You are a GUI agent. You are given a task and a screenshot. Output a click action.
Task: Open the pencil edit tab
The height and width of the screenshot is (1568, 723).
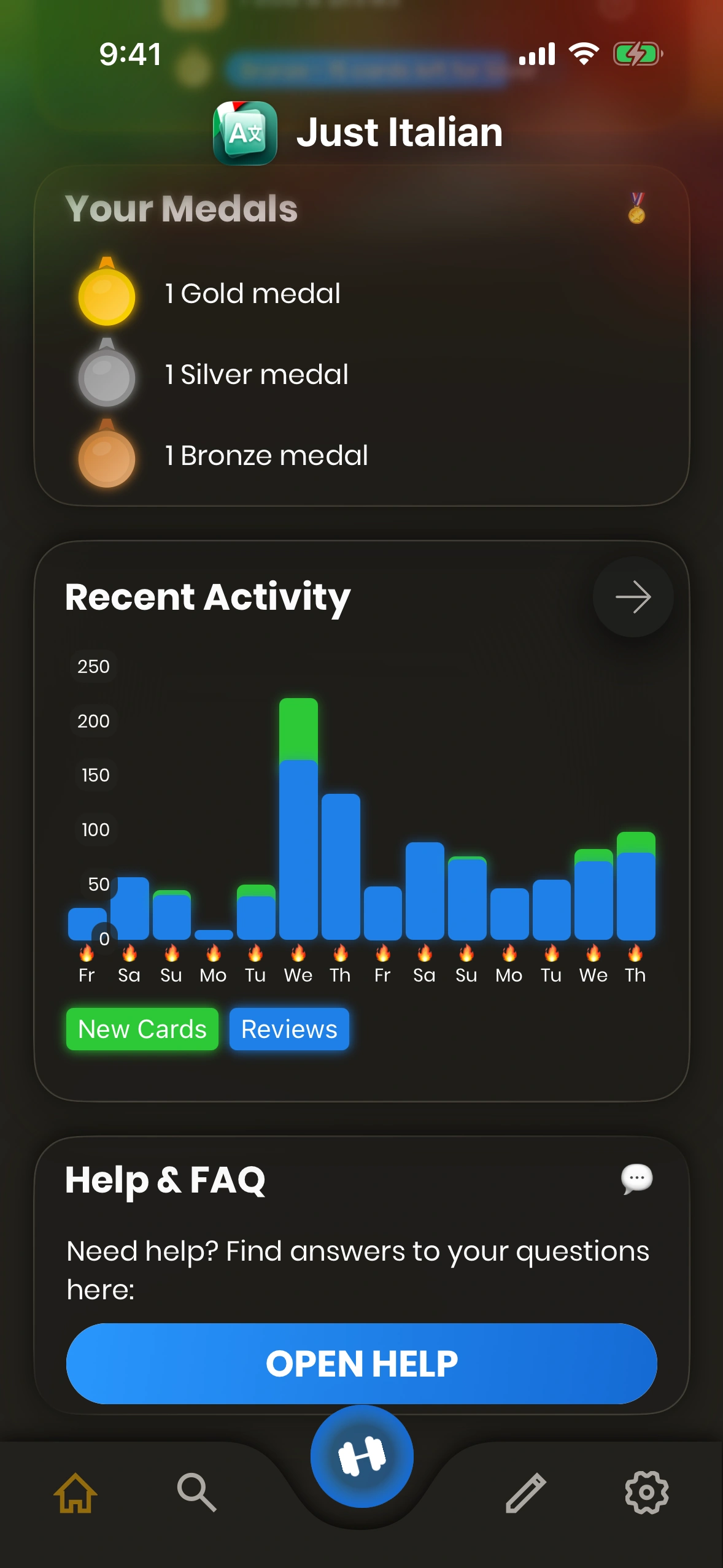(x=525, y=1493)
